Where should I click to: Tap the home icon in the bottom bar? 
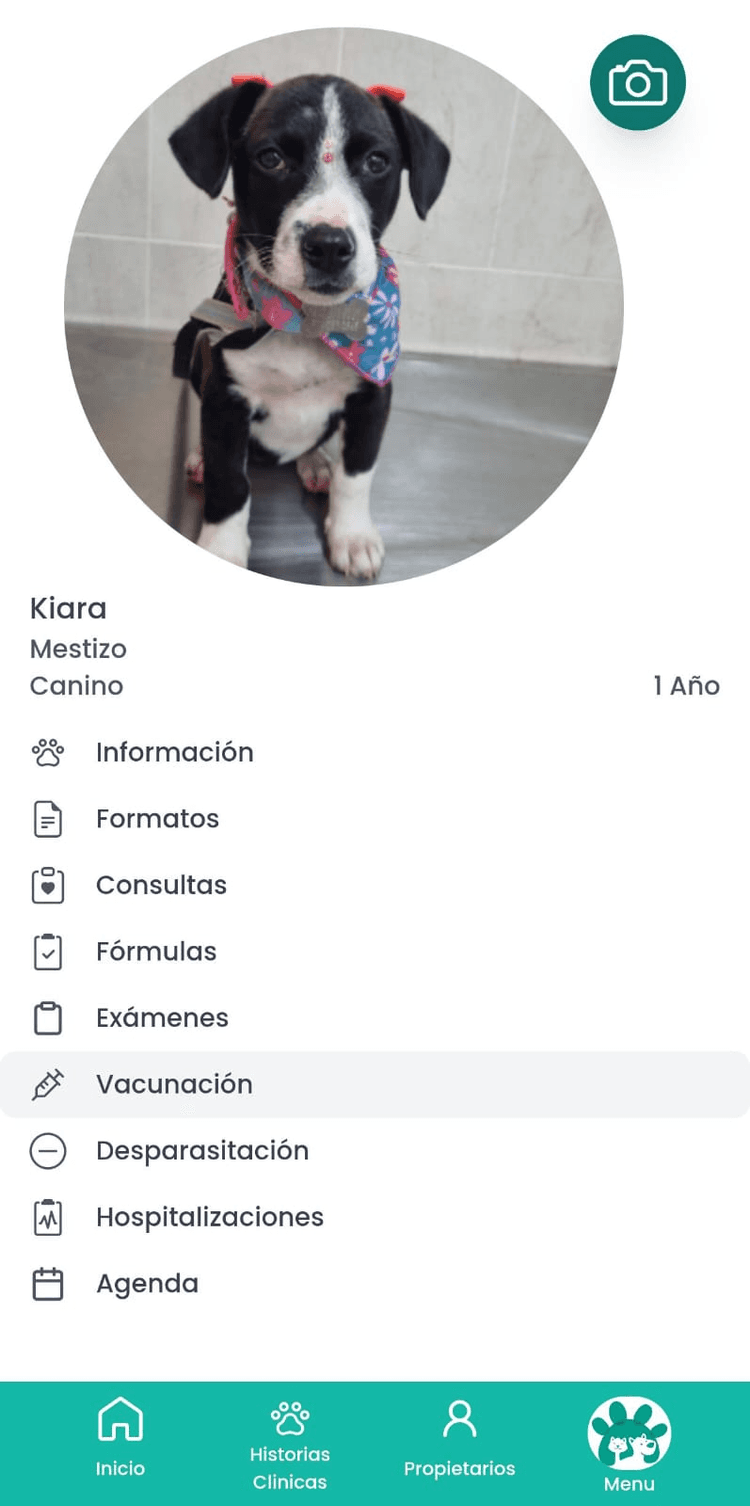(120, 1417)
